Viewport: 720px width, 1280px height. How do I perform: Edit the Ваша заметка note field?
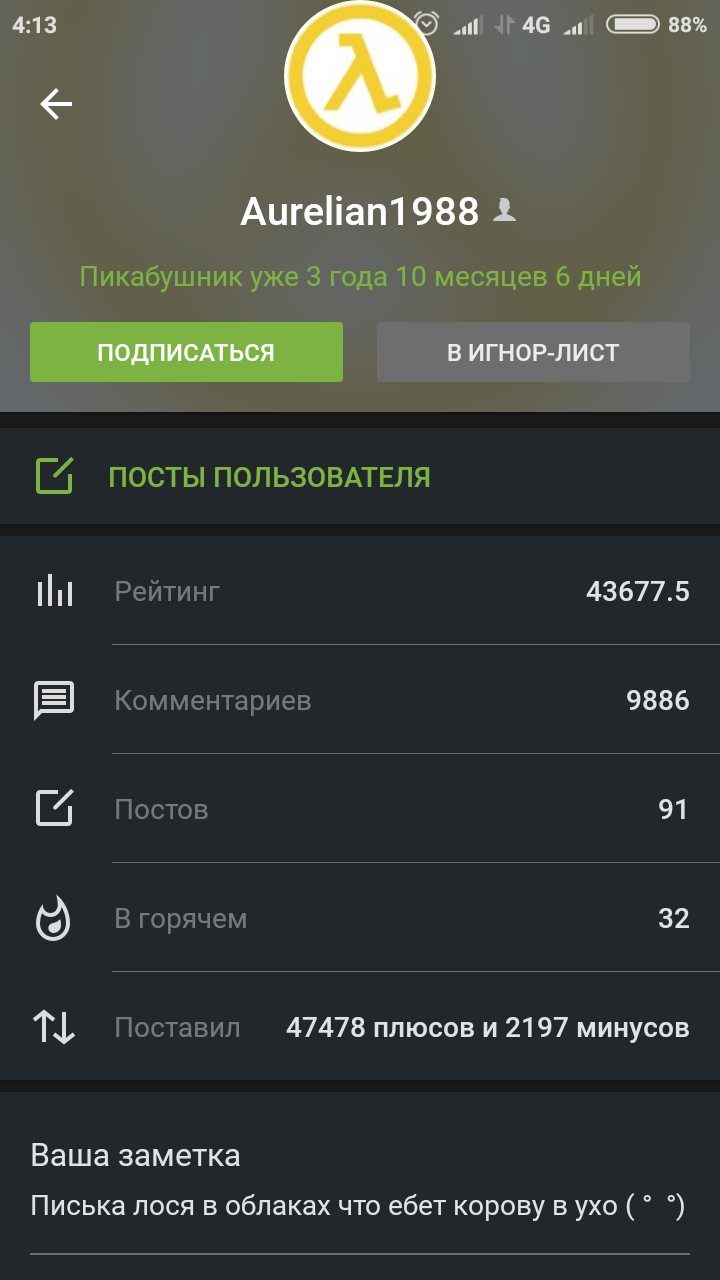tap(358, 1207)
